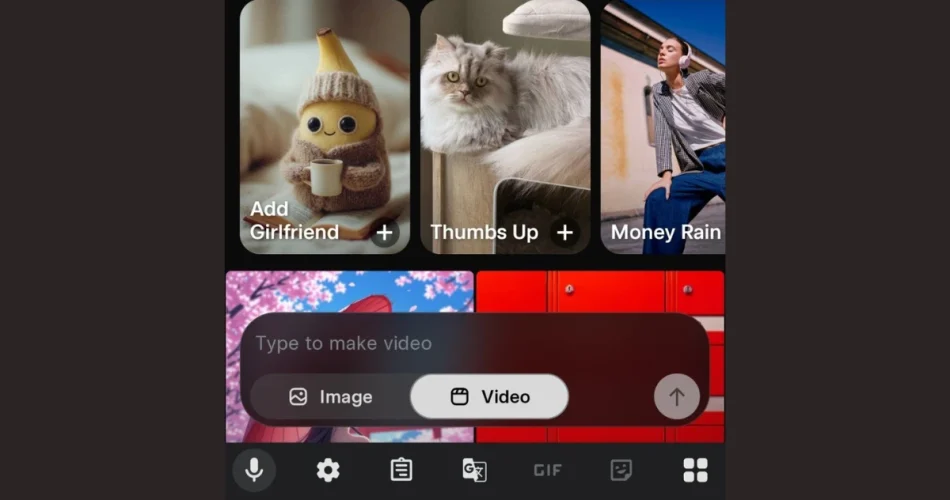Open the keyboard's more tools grid
Screen dimensions: 950x500
pyautogui.click(x=695, y=470)
